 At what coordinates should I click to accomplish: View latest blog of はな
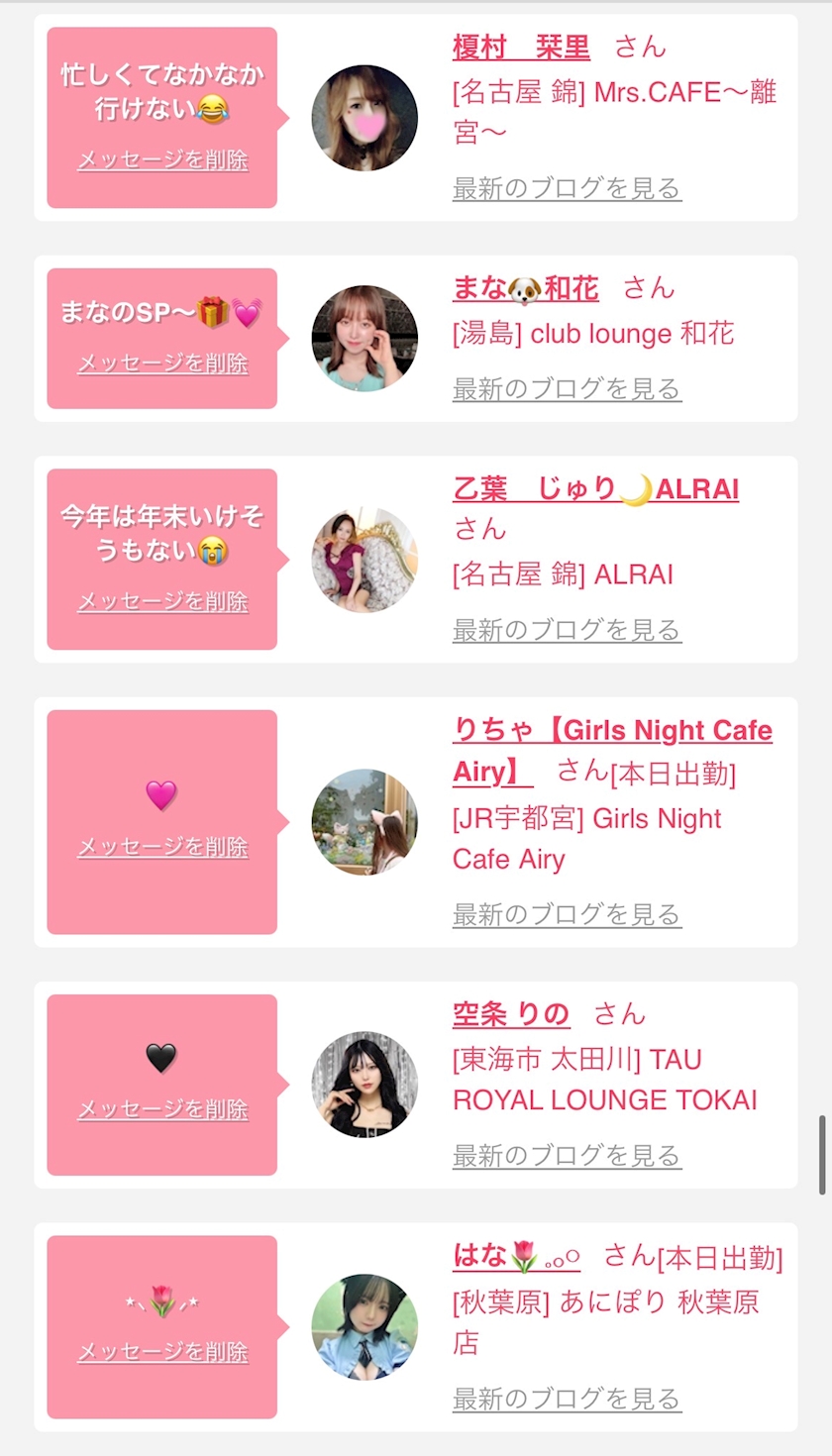point(567,1399)
